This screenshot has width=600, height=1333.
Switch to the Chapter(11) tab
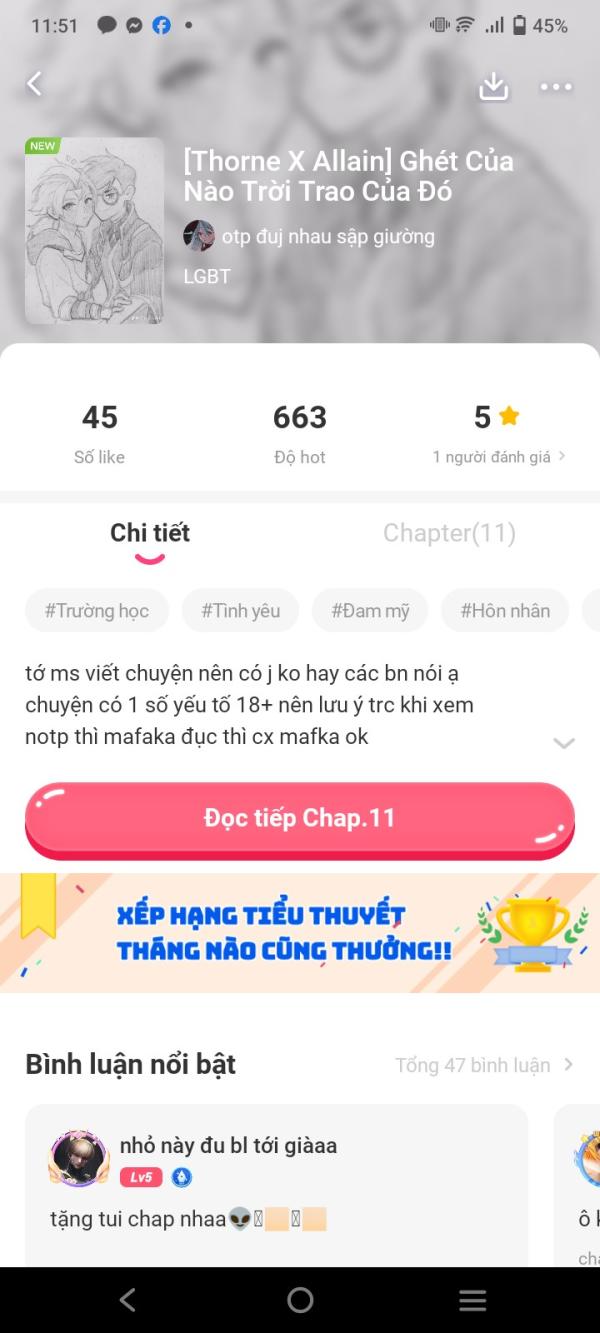pos(449,533)
